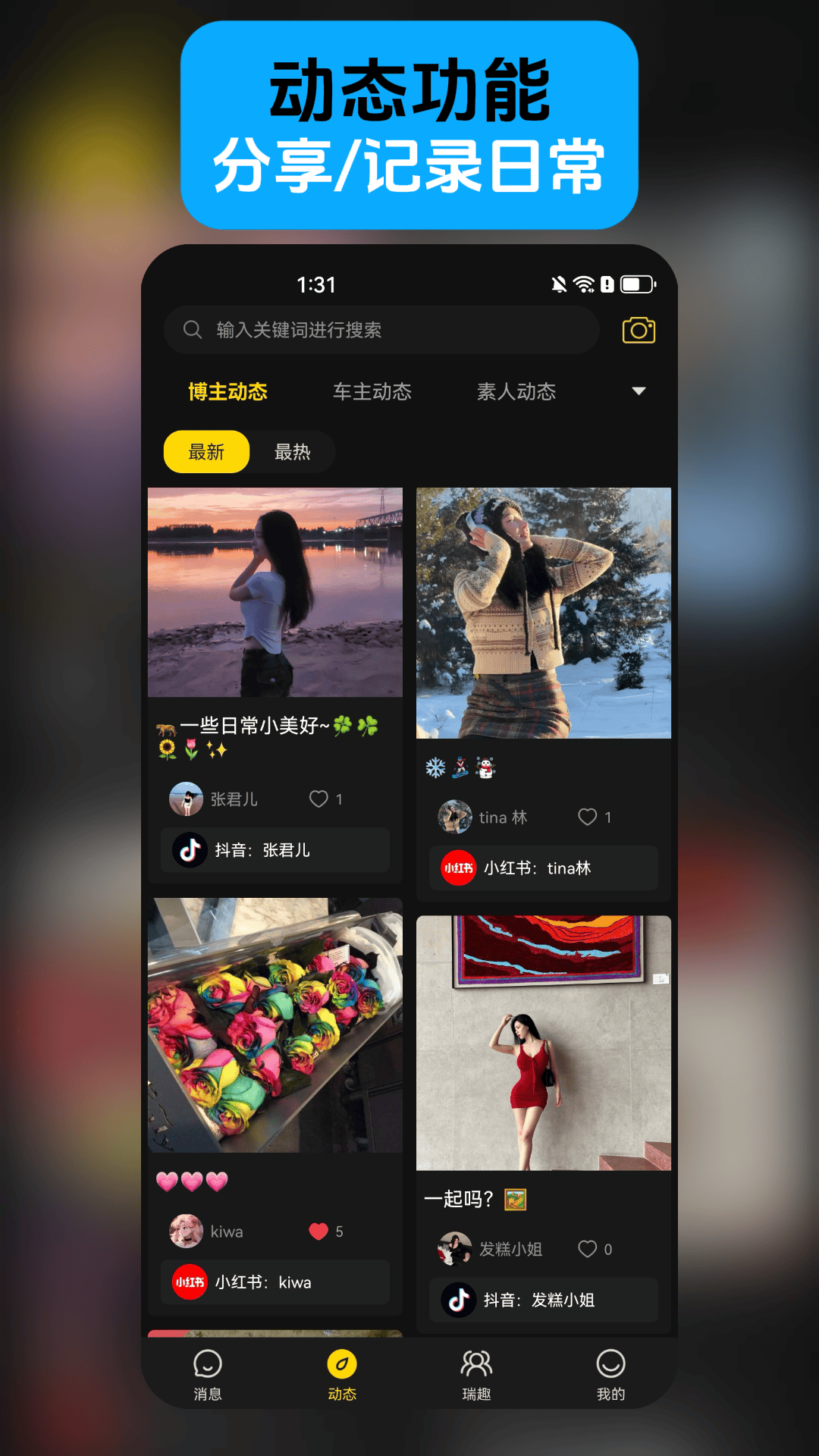Viewport: 819px width, 1456px height.
Task: Expand the category dropdown arrow
Action: [639, 391]
